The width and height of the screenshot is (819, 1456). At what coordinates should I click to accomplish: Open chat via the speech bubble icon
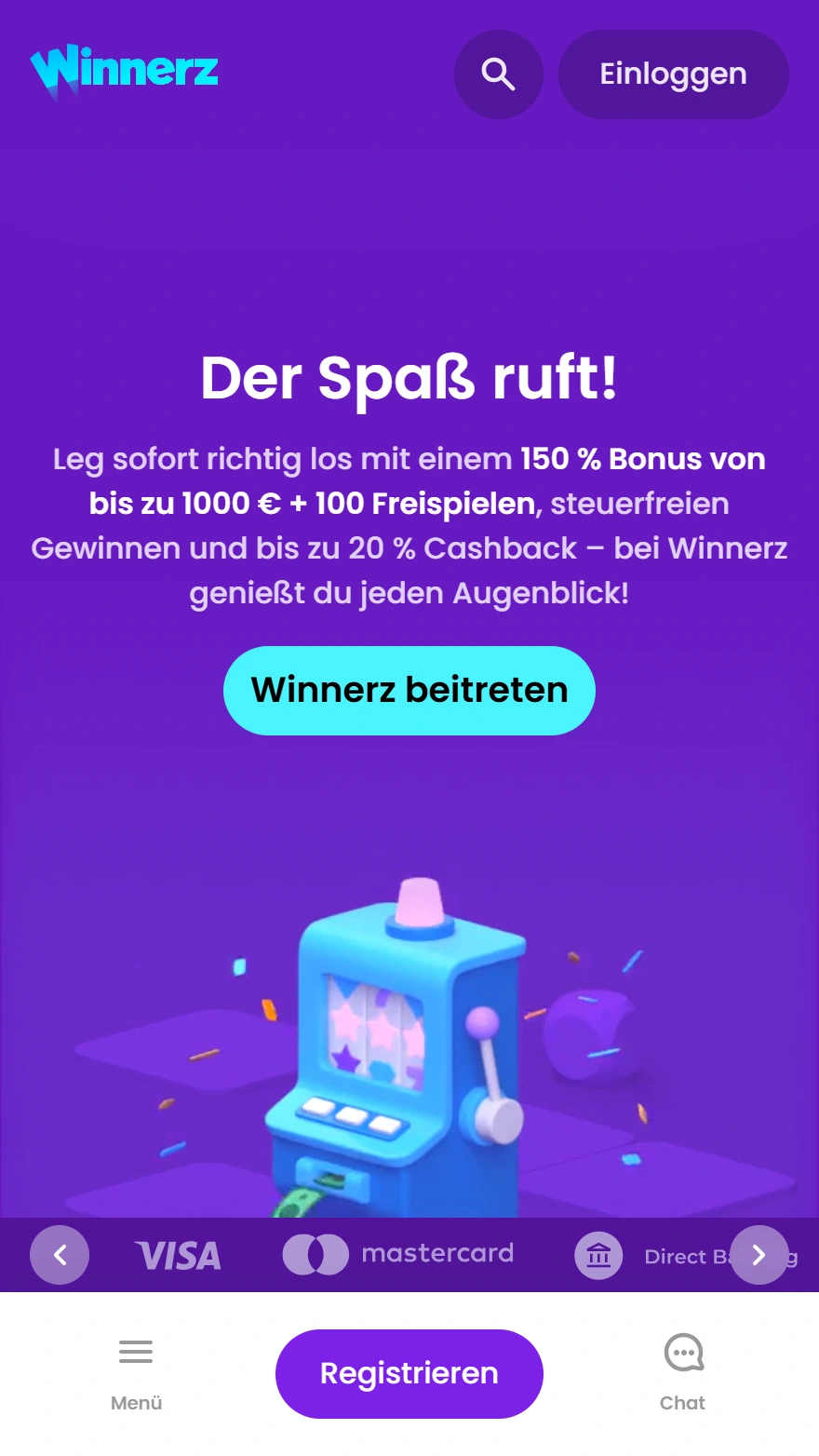683,1353
